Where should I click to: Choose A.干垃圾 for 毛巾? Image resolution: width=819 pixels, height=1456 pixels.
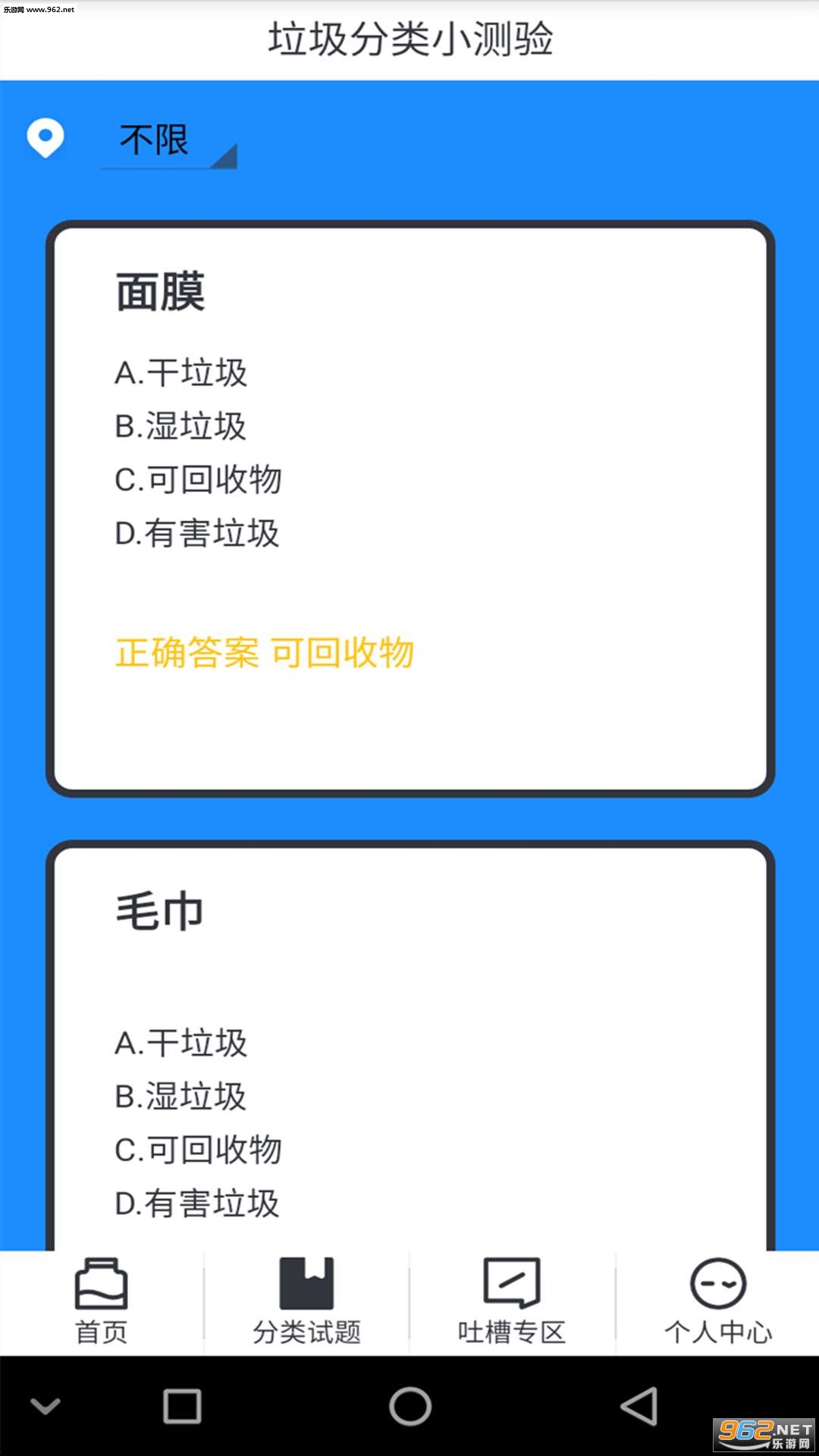180,1043
